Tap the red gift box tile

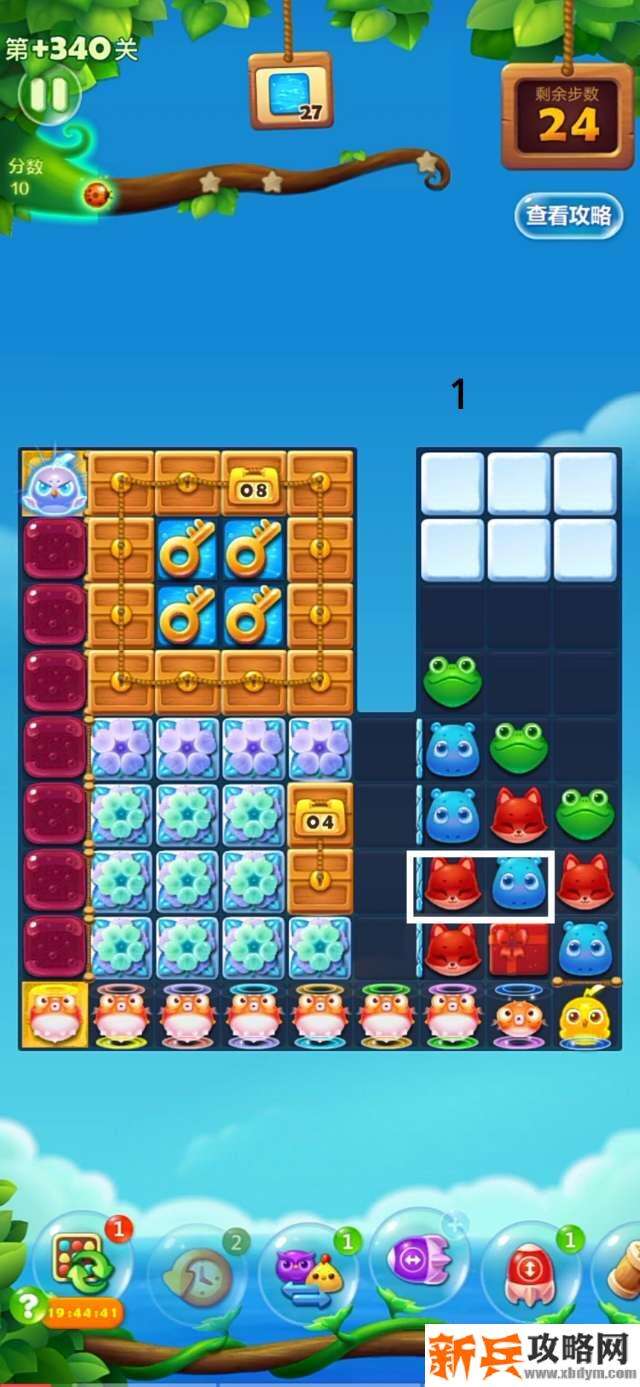coord(519,948)
